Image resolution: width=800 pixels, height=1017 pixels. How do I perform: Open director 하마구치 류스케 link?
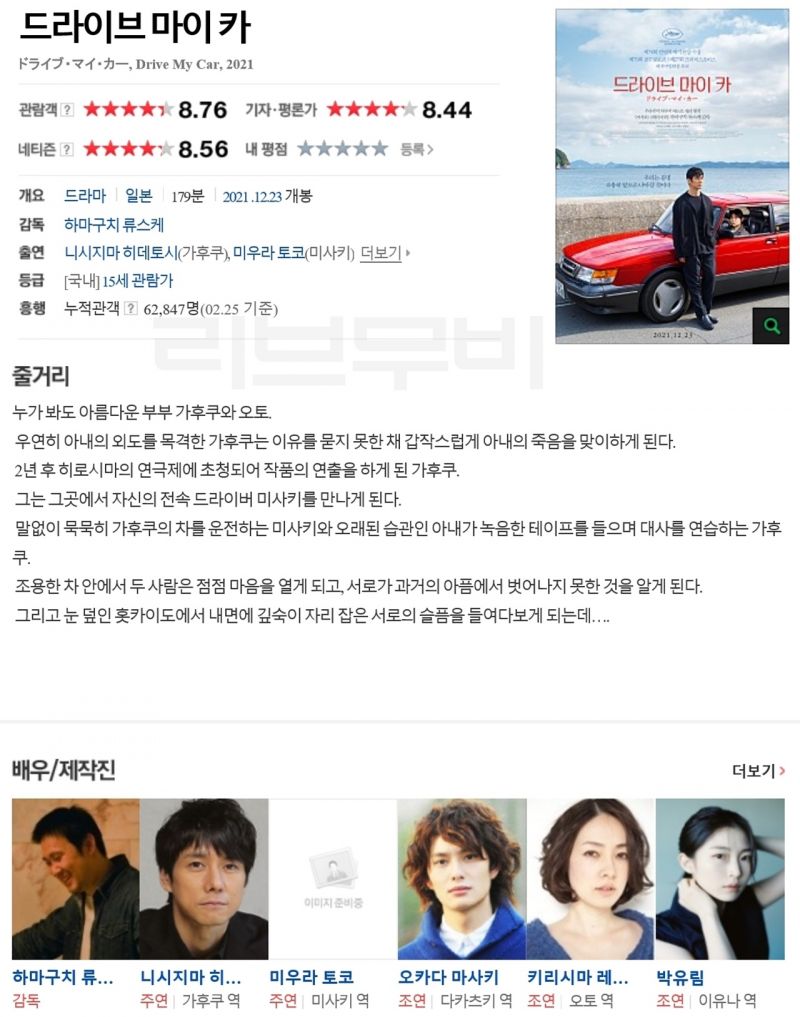[x=114, y=225]
